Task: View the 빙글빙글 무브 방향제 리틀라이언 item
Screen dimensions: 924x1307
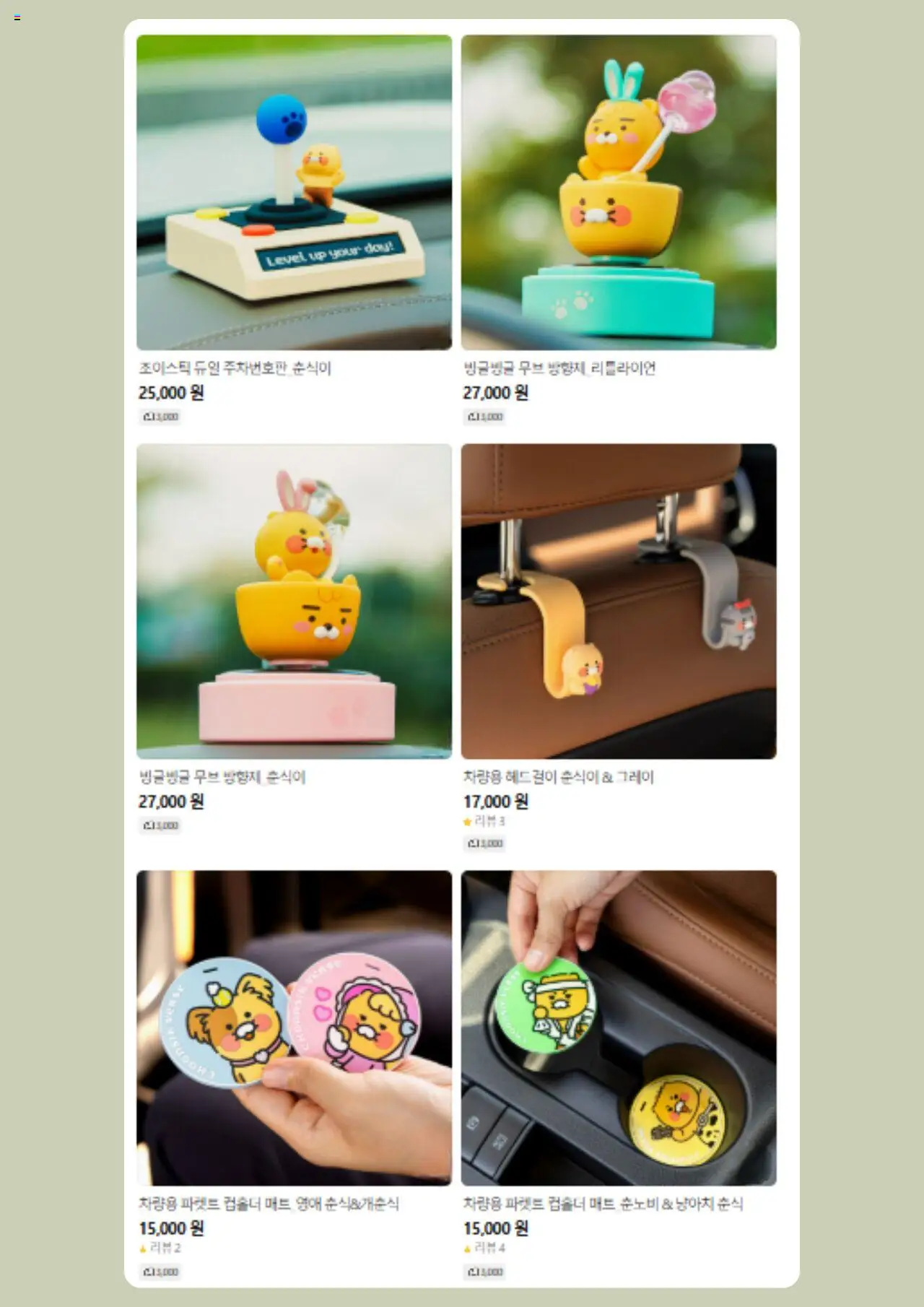Action: [x=619, y=193]
